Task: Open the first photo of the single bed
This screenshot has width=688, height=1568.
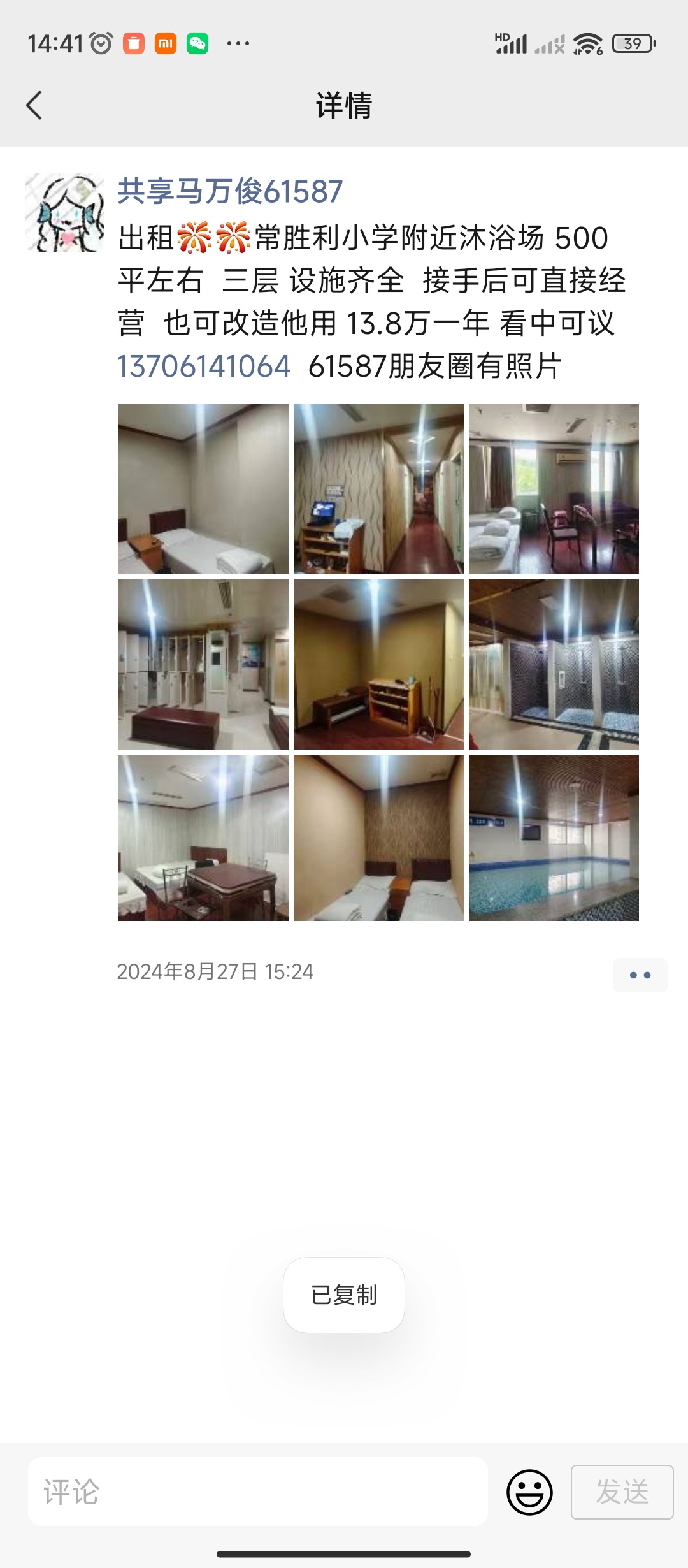Action: (x=203, y=489)
